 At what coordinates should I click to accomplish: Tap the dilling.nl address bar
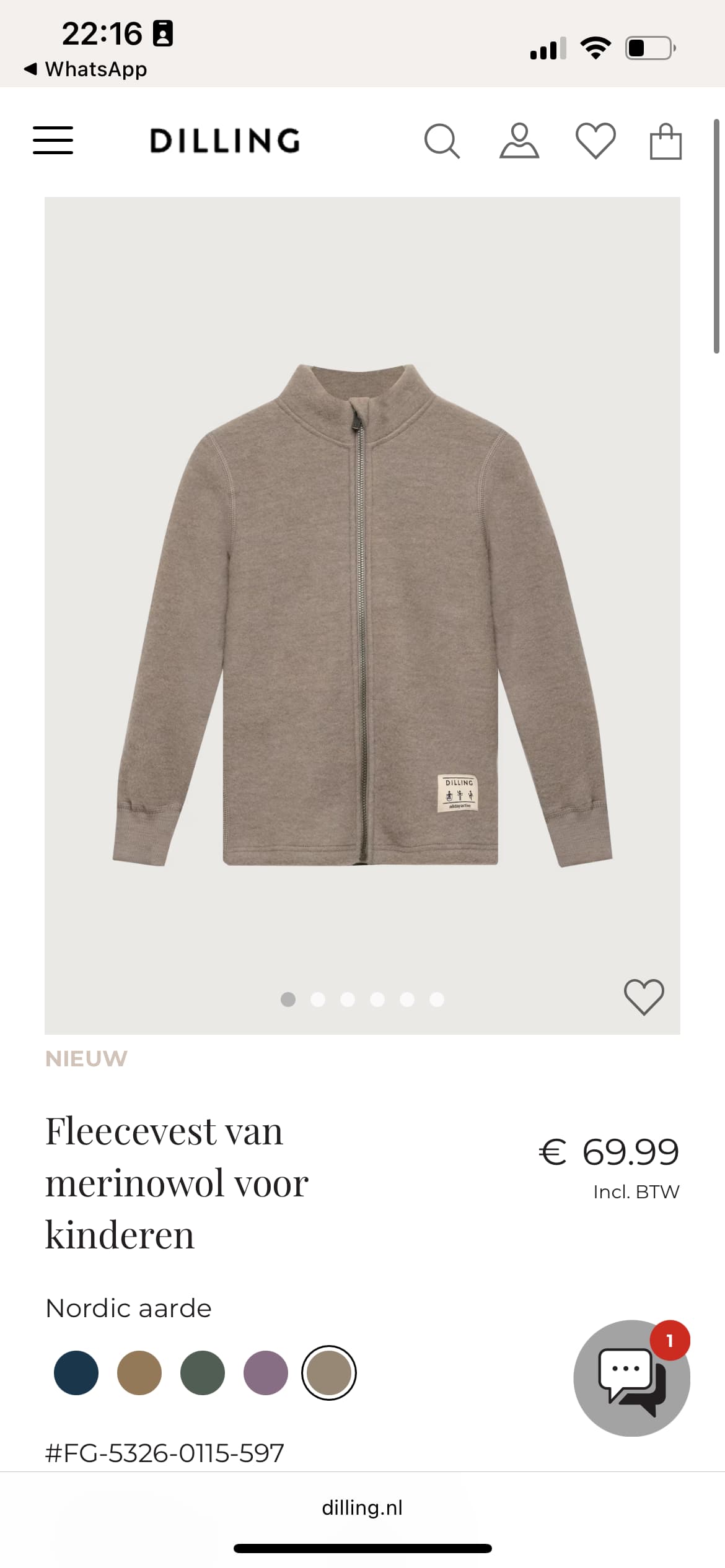(362, 1507)
